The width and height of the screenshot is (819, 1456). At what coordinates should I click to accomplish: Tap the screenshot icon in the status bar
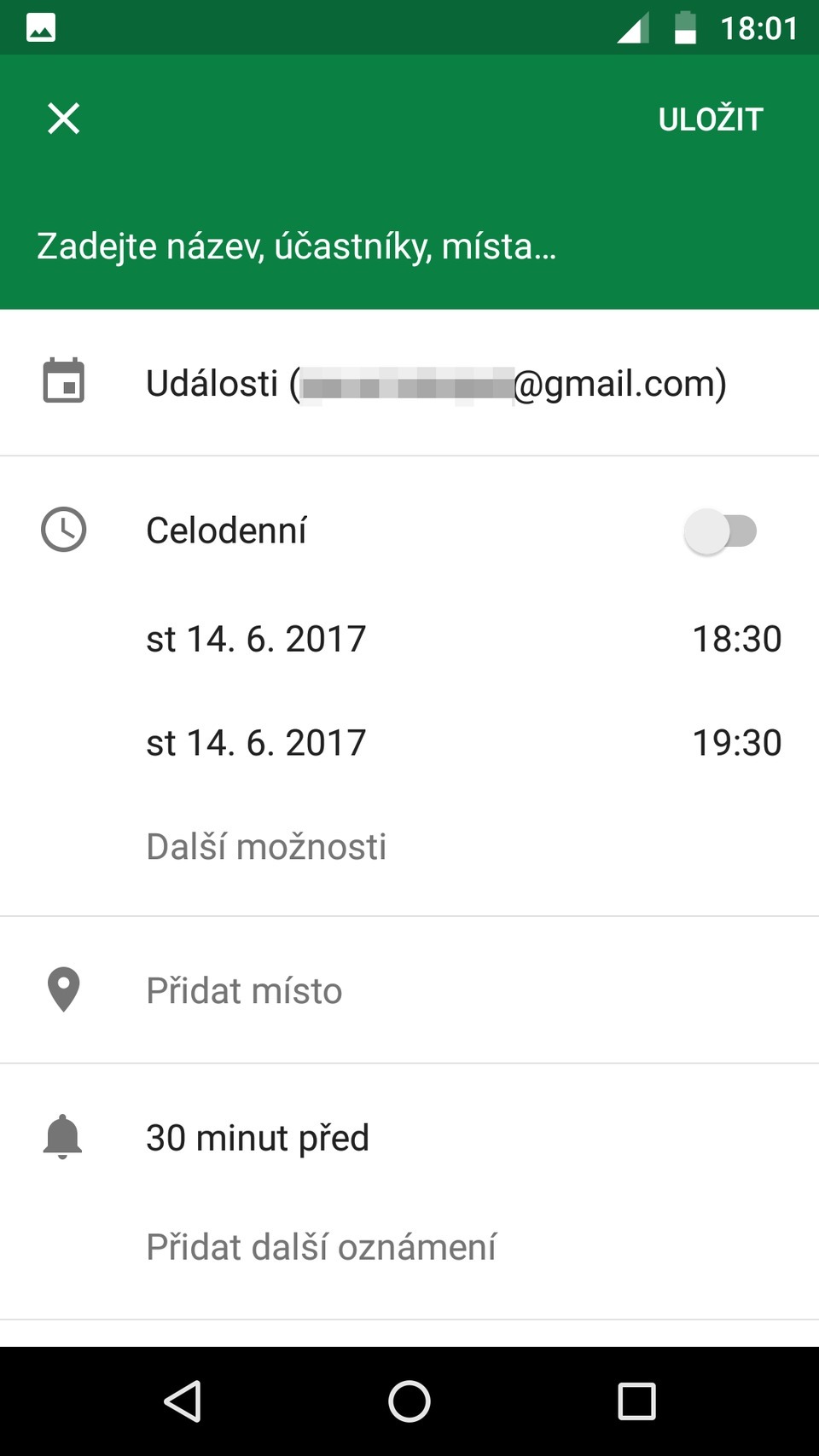coord(38,26)
